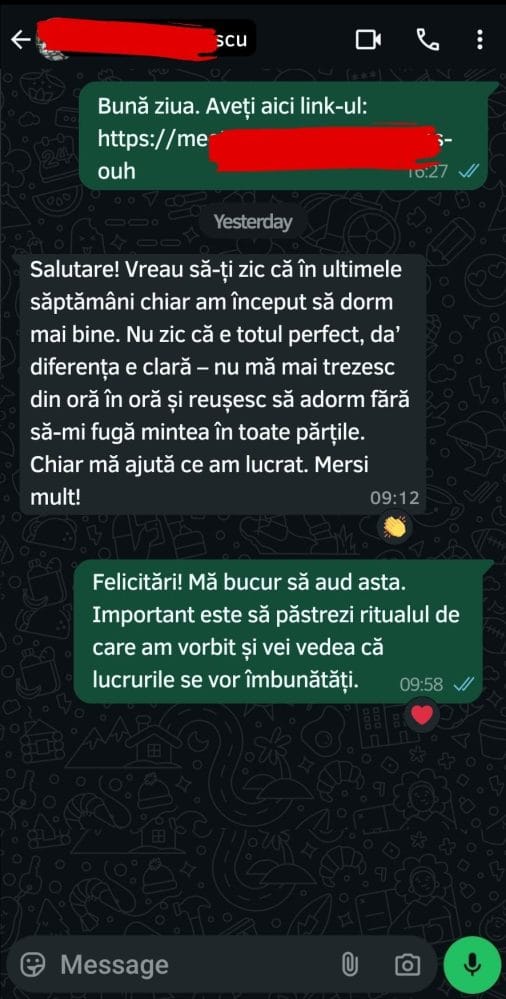Start a video call
Screen dimensions: 506x999
click(368, 40)
